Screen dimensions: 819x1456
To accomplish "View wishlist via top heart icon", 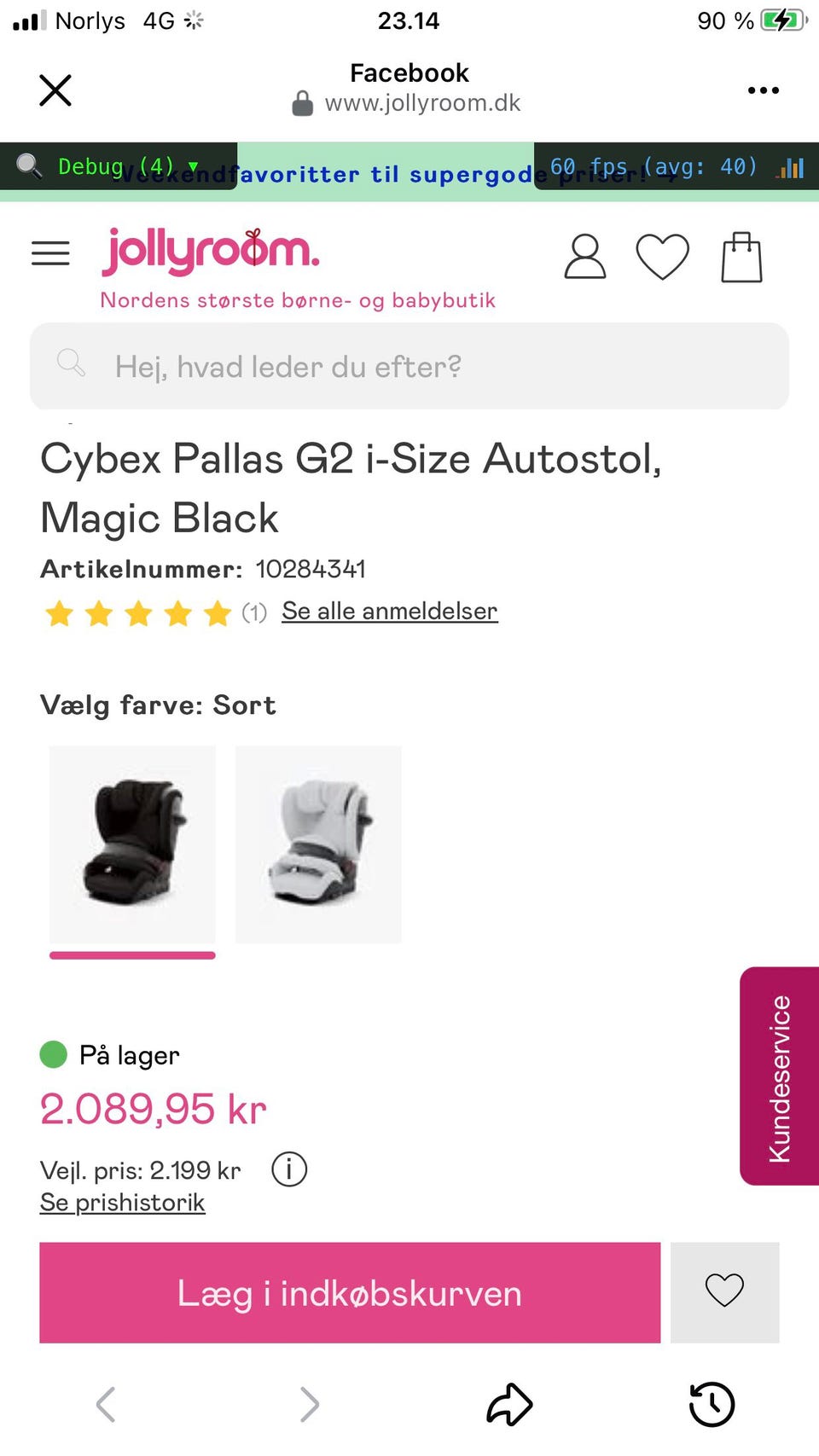I will pos(663,253).
